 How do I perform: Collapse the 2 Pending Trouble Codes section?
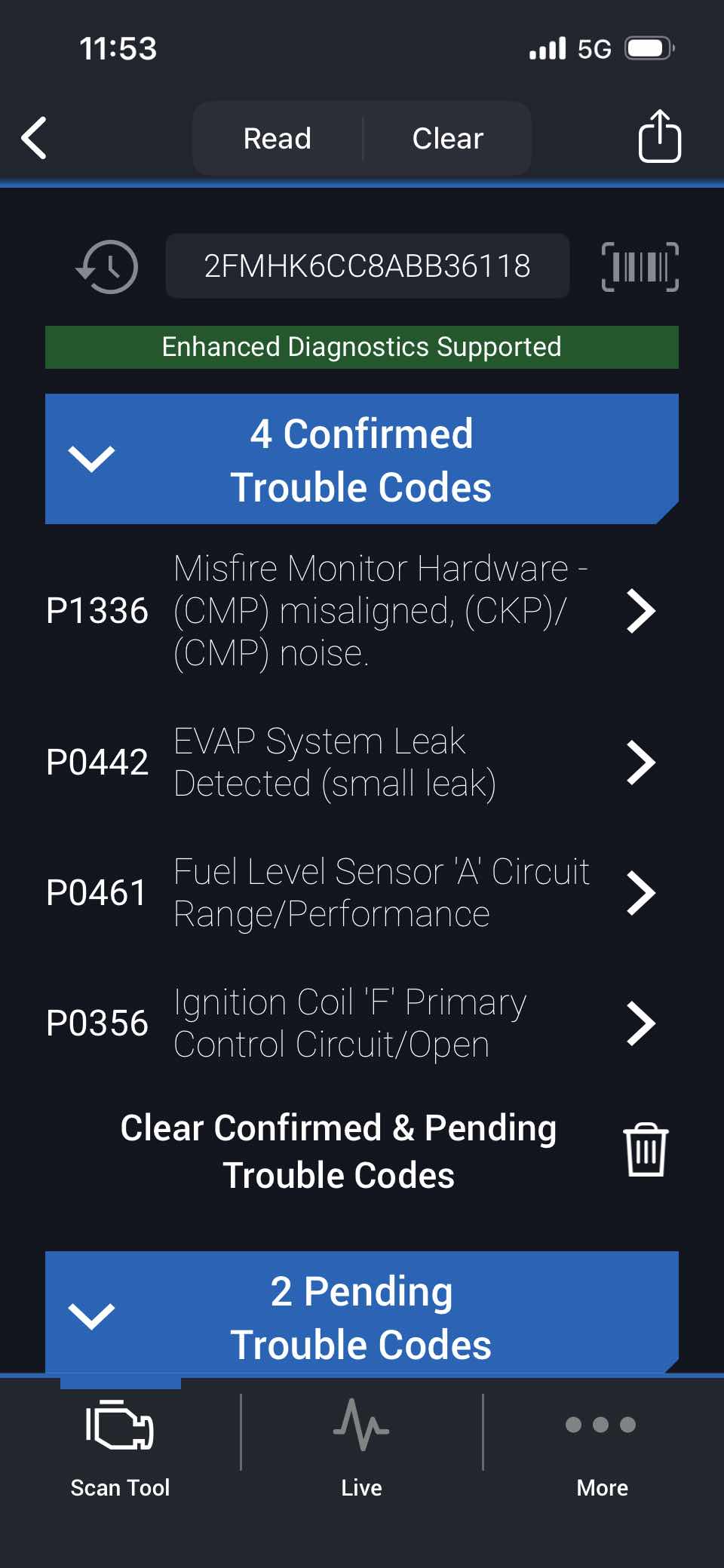(x=91, y=1316)
